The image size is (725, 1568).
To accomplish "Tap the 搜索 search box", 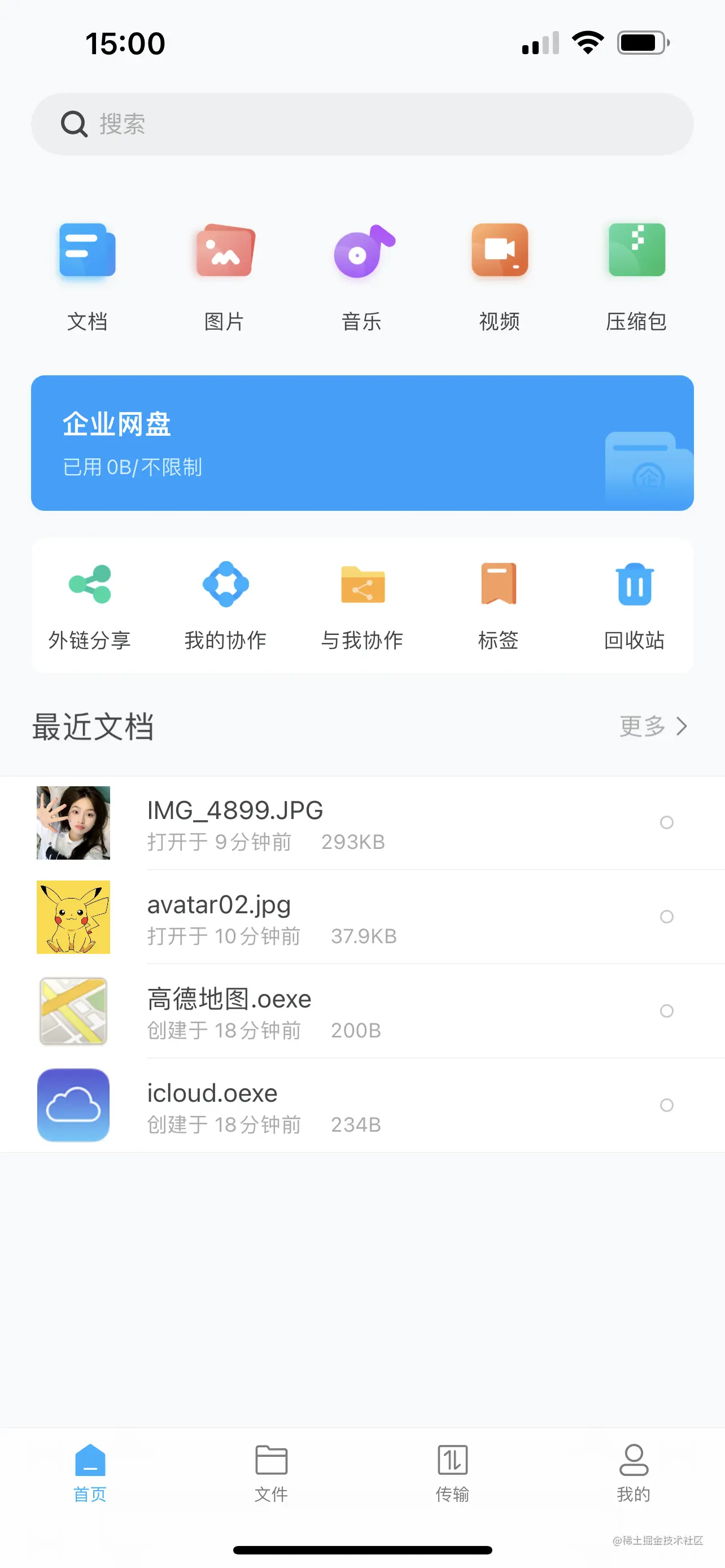I will coord(362,124).
